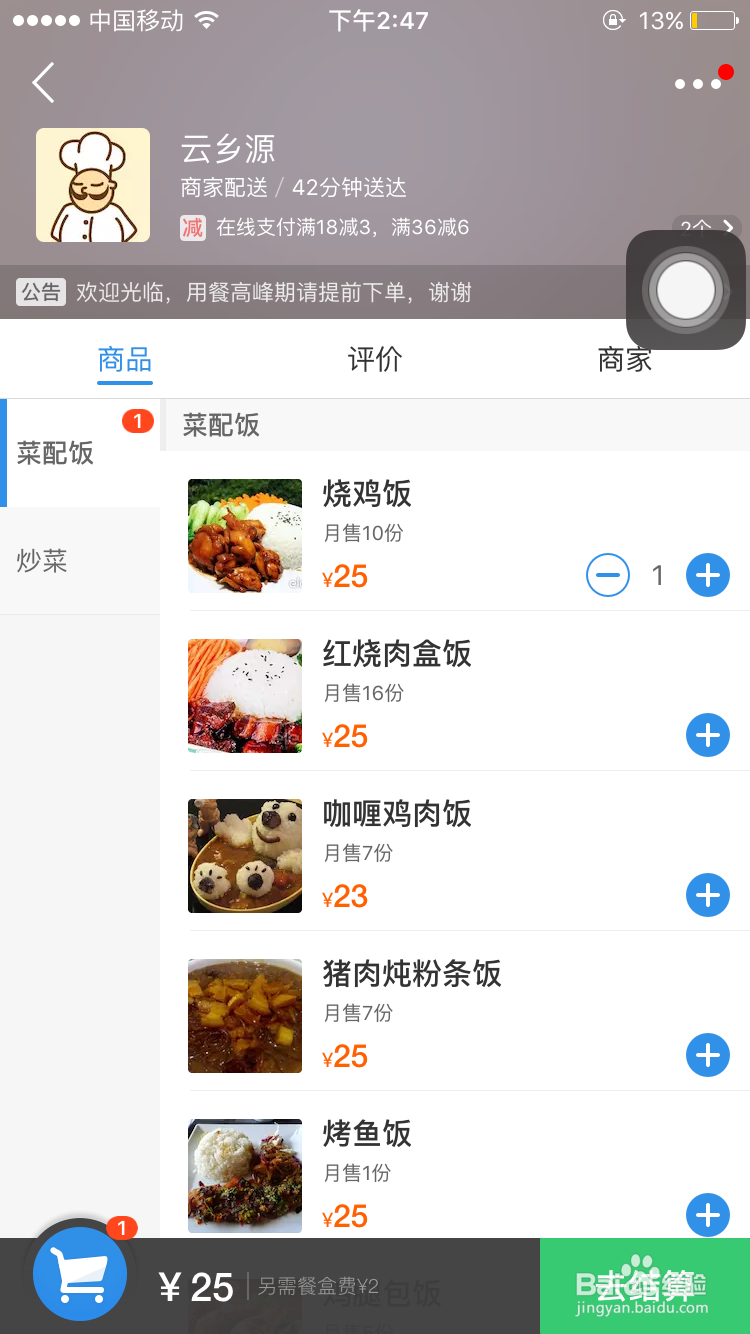Open the three-dot overflow menu

pyautogui.click(x=698, y=84)
